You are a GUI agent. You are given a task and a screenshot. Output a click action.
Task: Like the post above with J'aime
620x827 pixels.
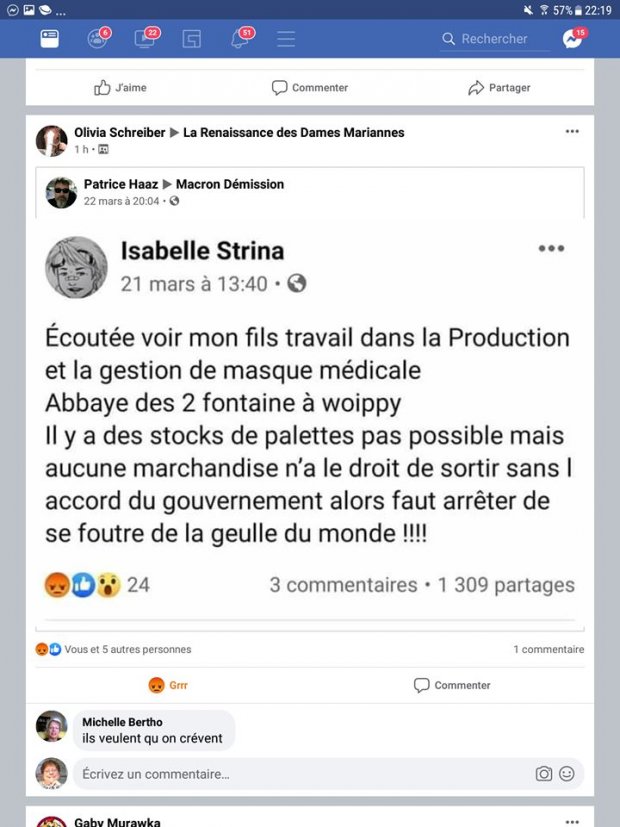(120, 88)
